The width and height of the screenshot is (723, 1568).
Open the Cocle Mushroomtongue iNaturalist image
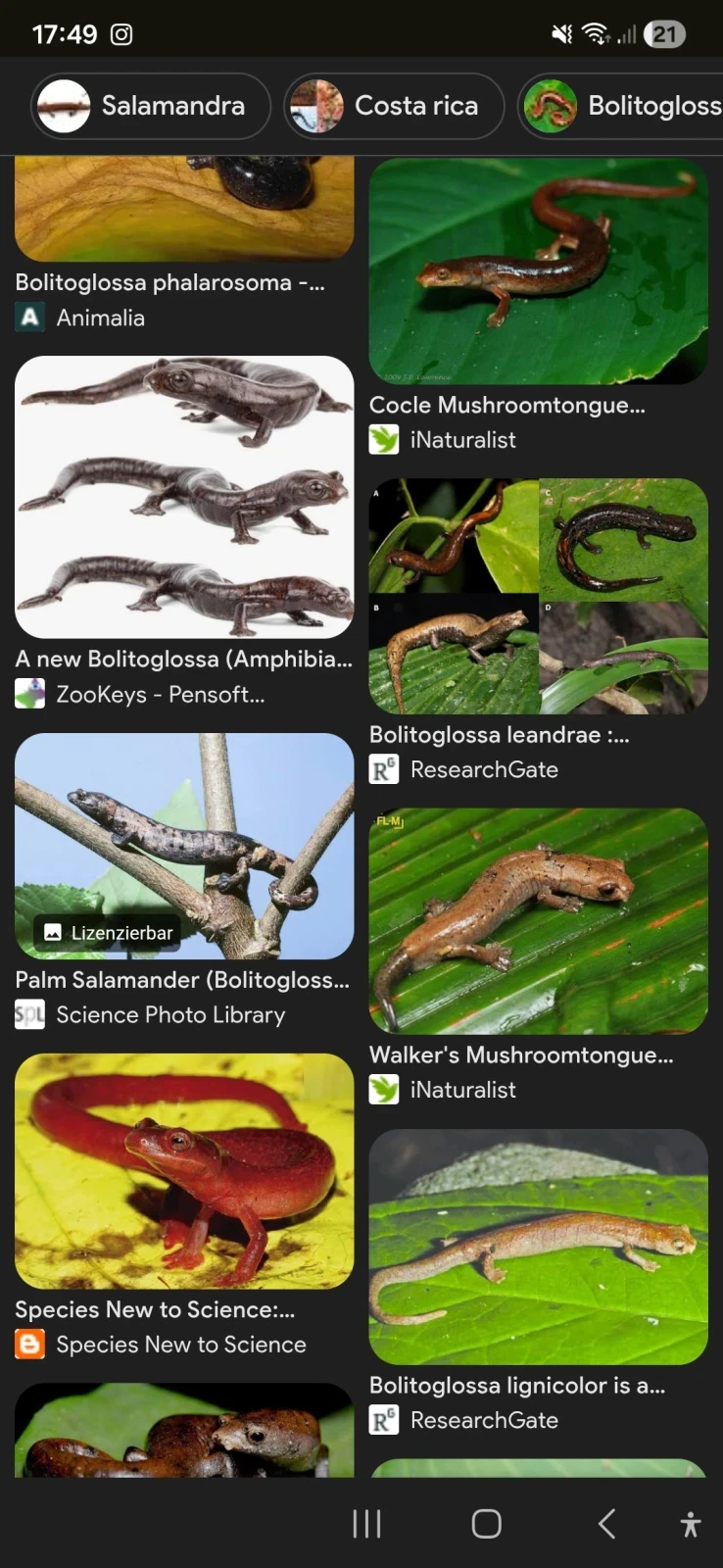(x=538, y=271)
